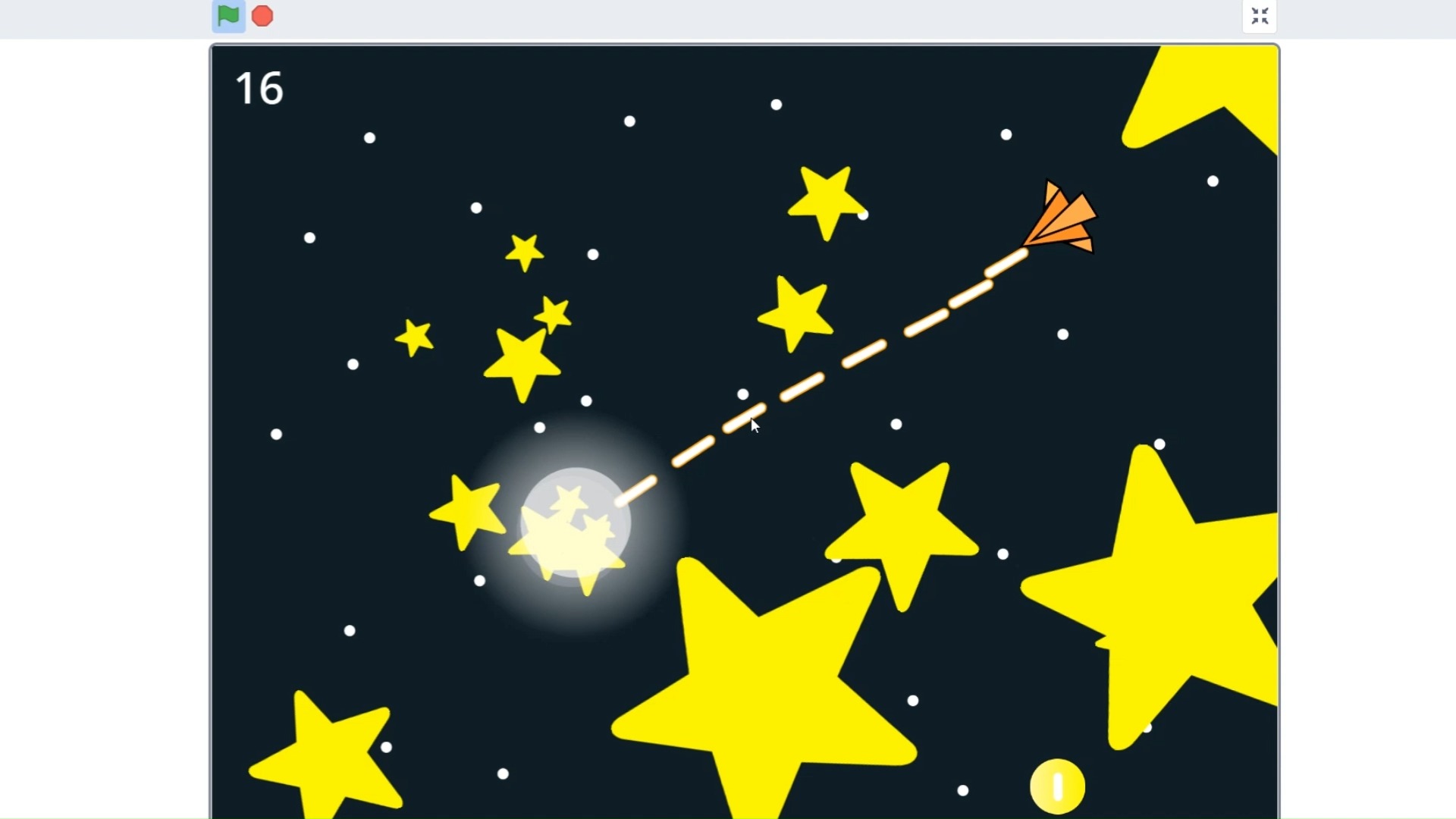1456x819 pixels.
Task: Tap the yellow pause button
Action: [1057, 786]
